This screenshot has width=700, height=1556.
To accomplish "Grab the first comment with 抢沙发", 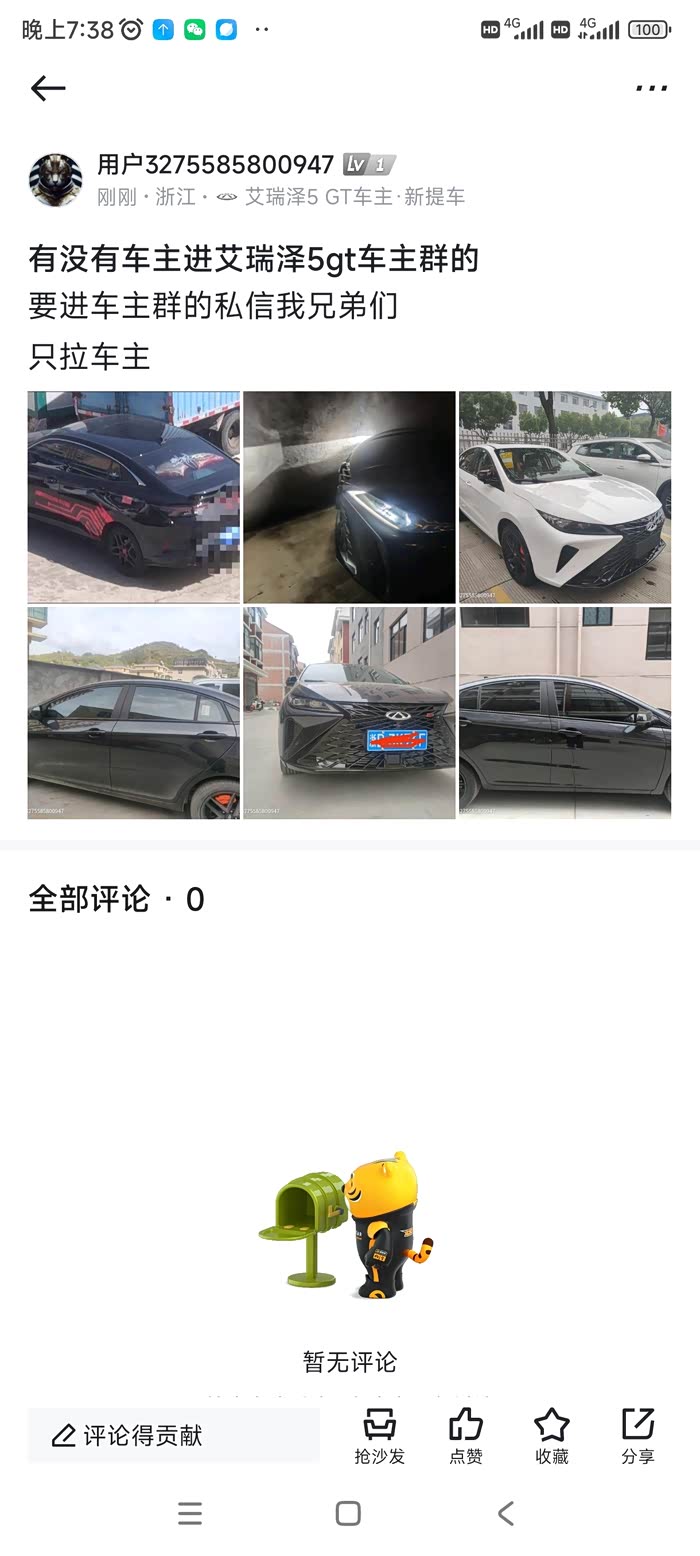I will click(x=380, y=1436).
